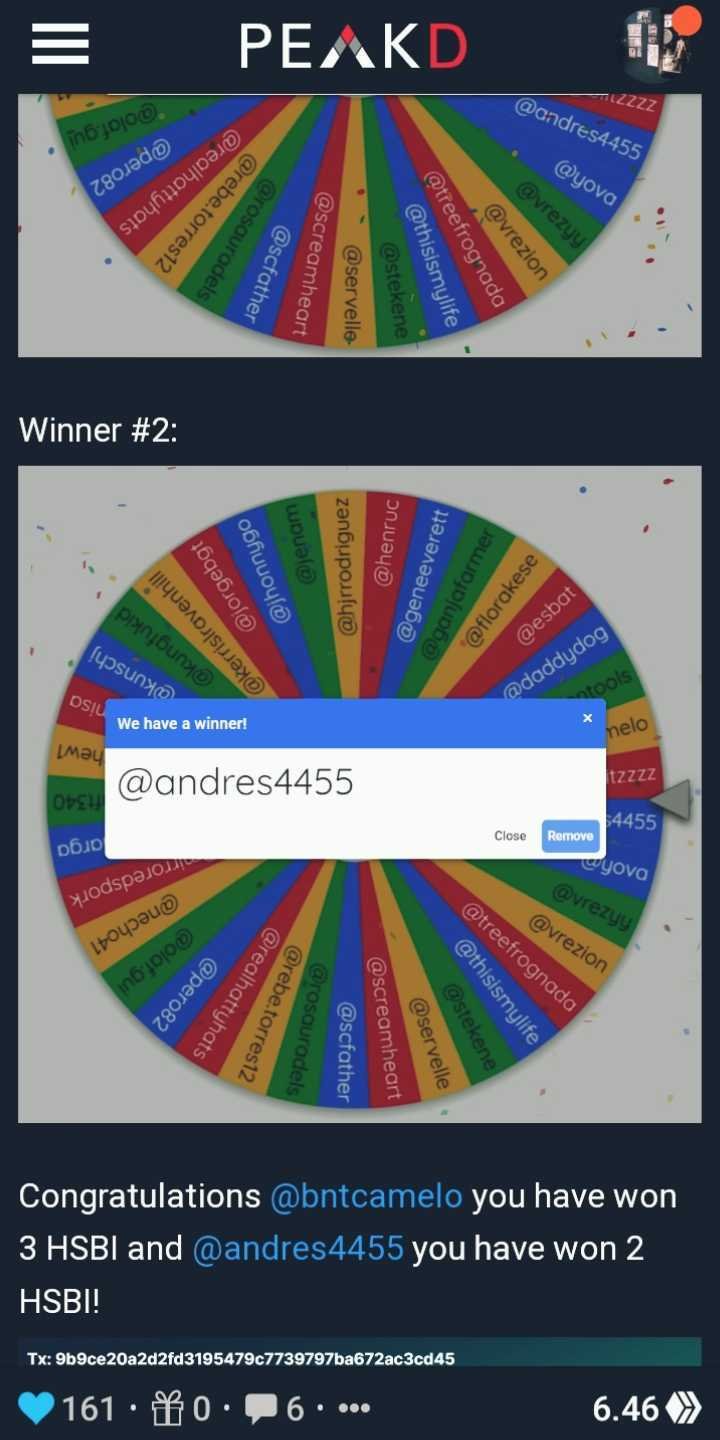Open the more options dots
The image size is (720, 1440).
click(354, 1409)
